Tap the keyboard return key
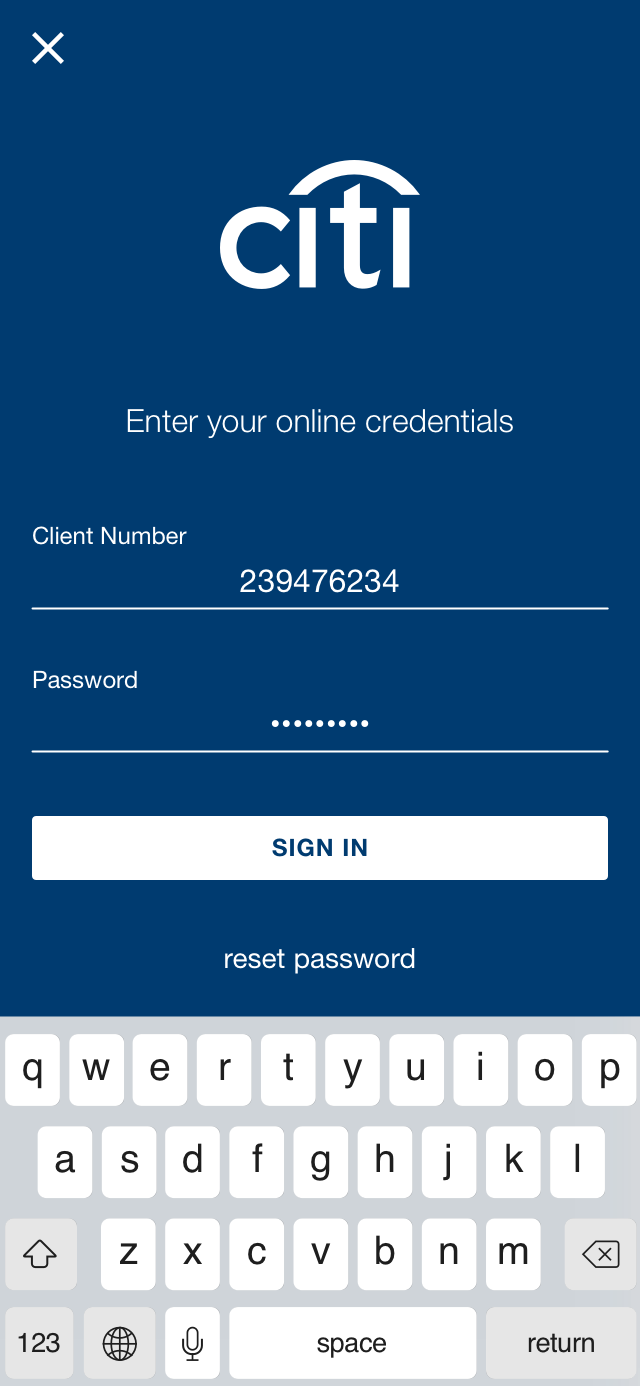The width and height of the screenshot is (640, 1386). pos(561,1343)
